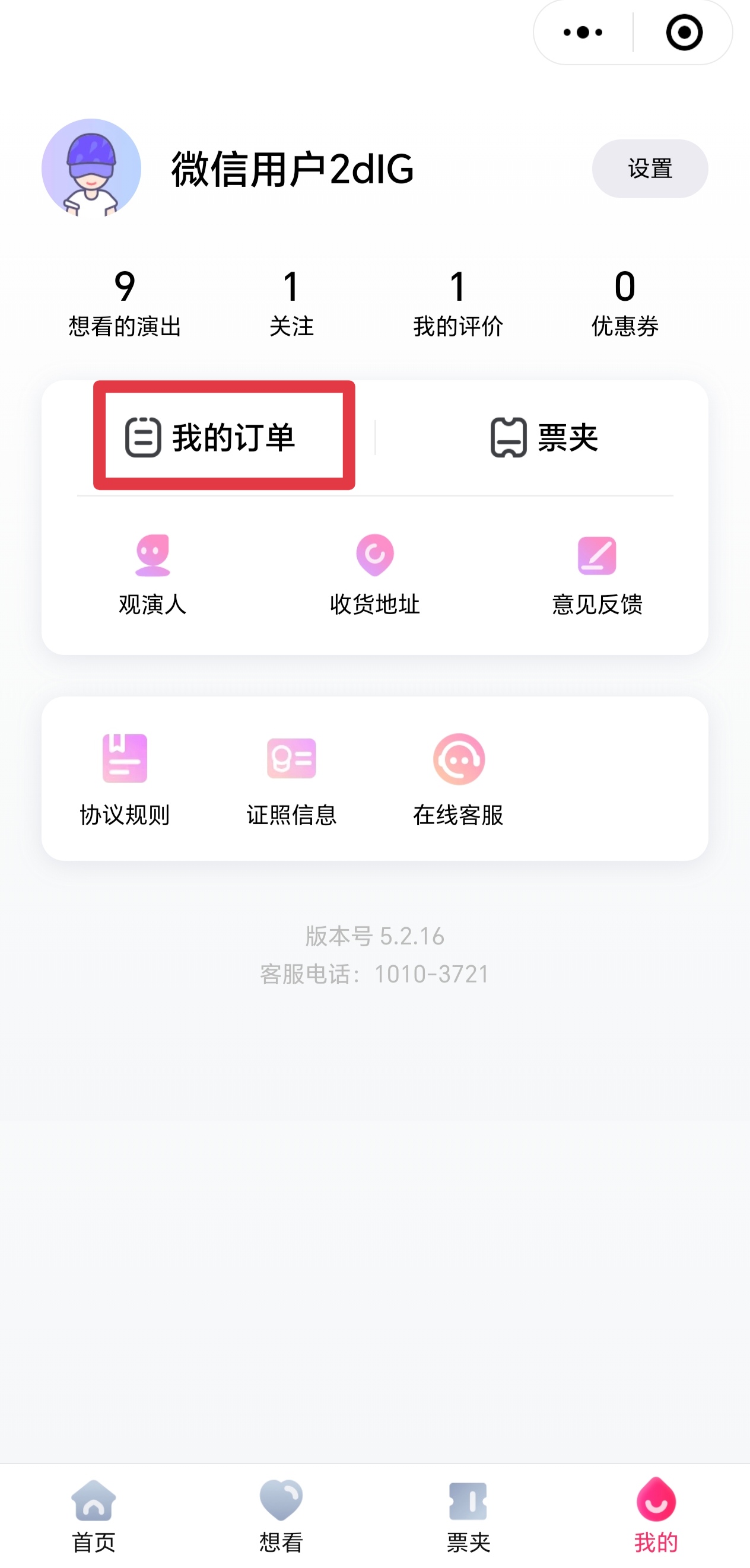Open the mini program more options menu
750x1568 pixels.
point(583,32)
